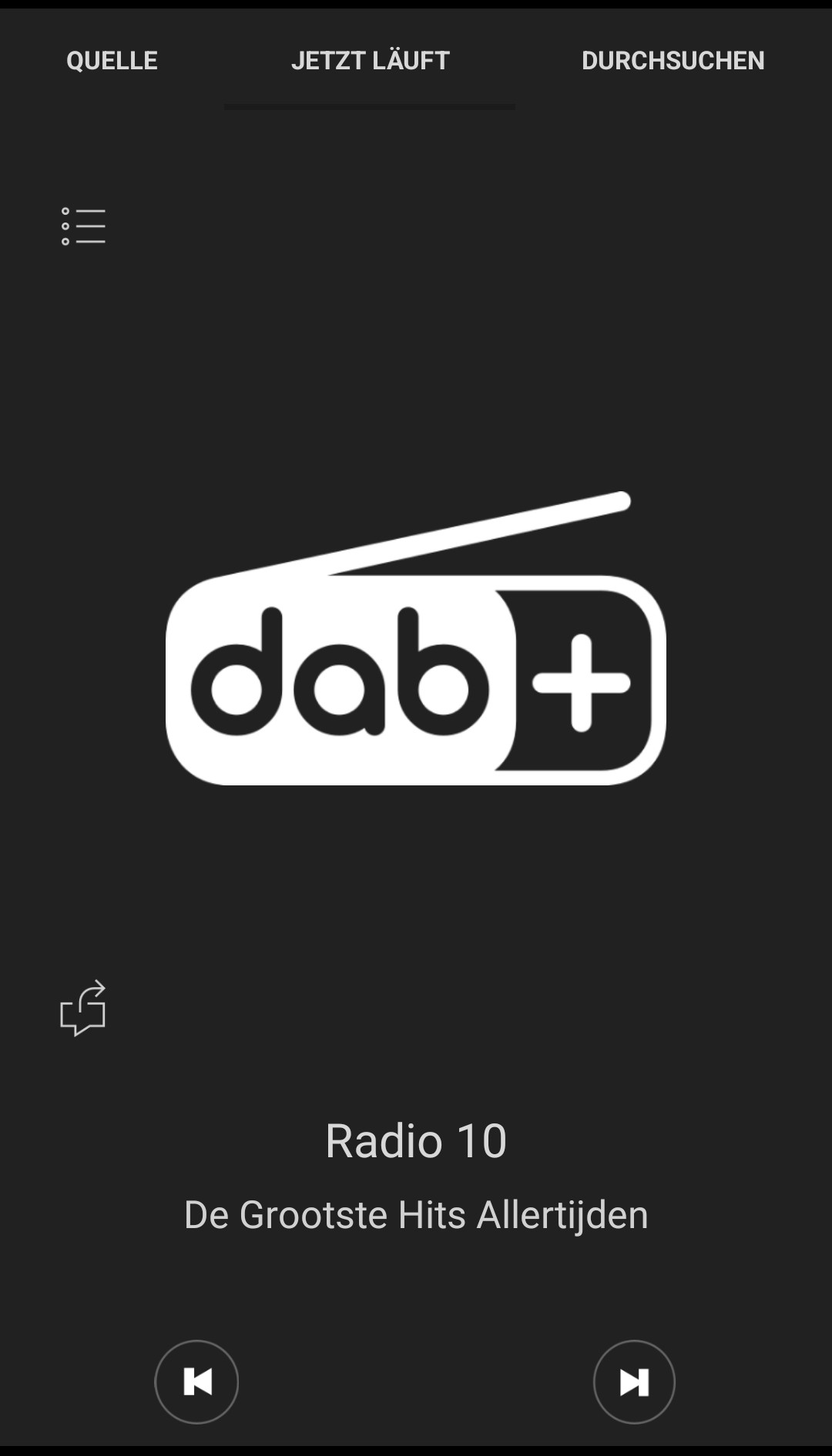The width and height of the screenshot is (832, 1456).
Task: Share the current station
Action: coord(83,1008)
